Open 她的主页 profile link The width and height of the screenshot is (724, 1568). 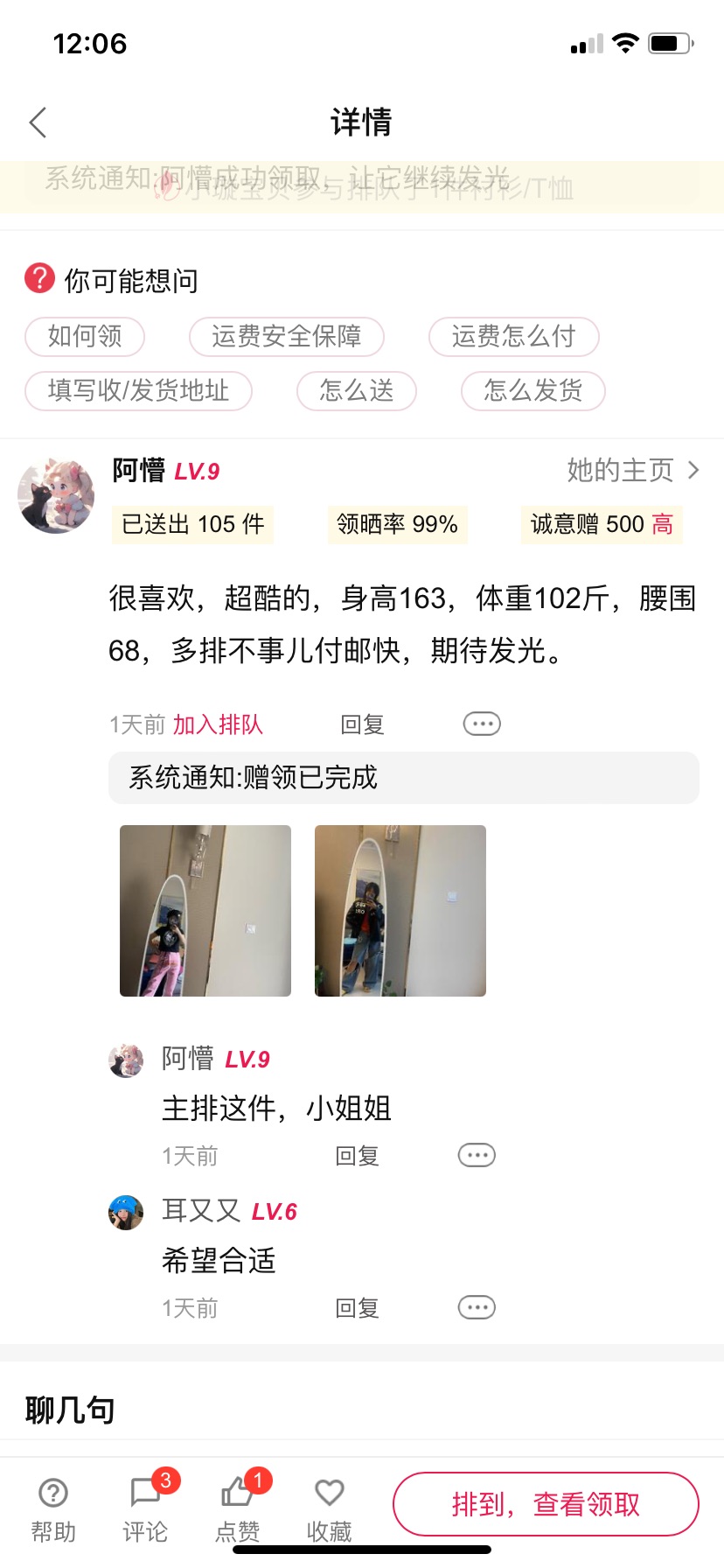click(633, 471)
